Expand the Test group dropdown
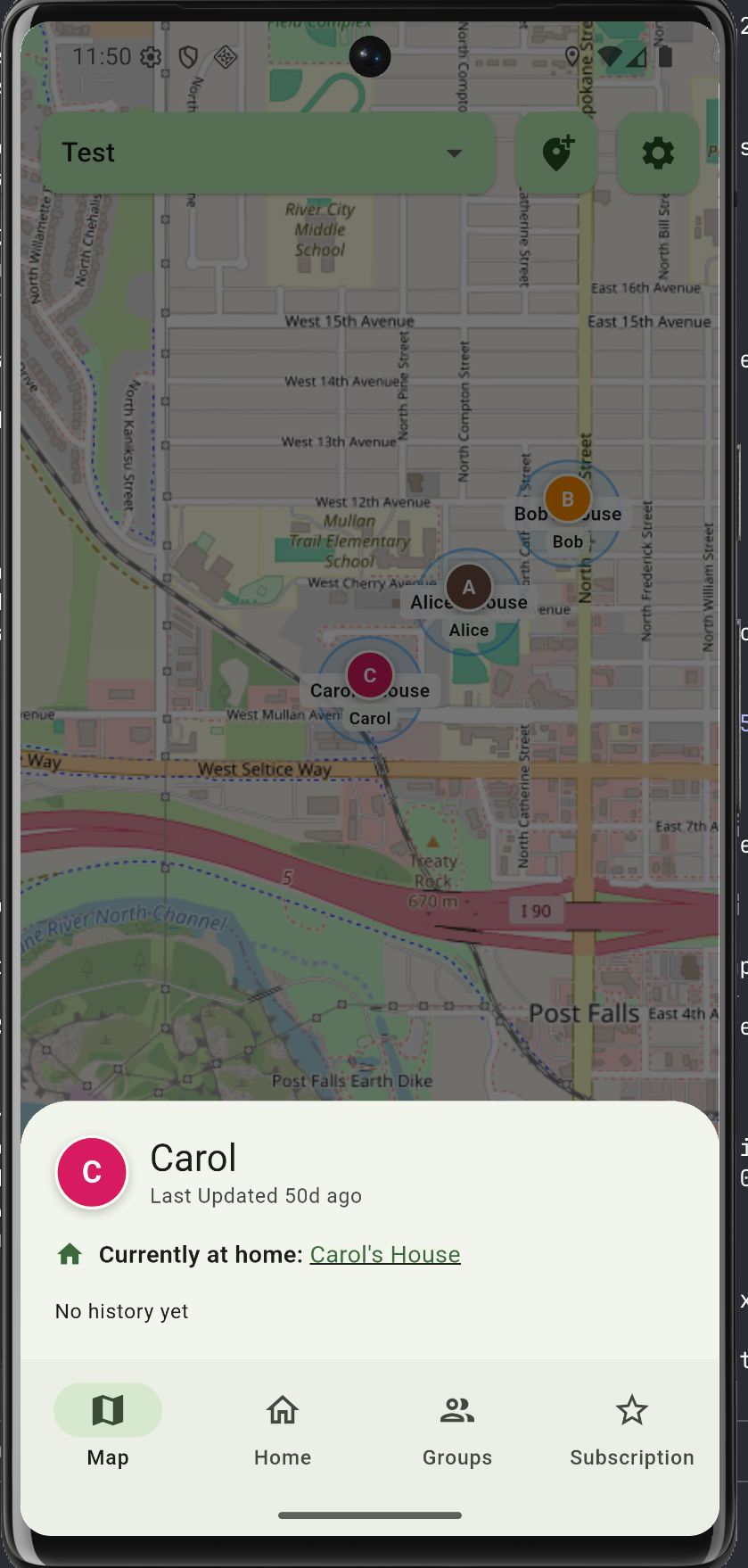Image resolution: width=748 pixels, height=1568 pixels. point(267,153)
